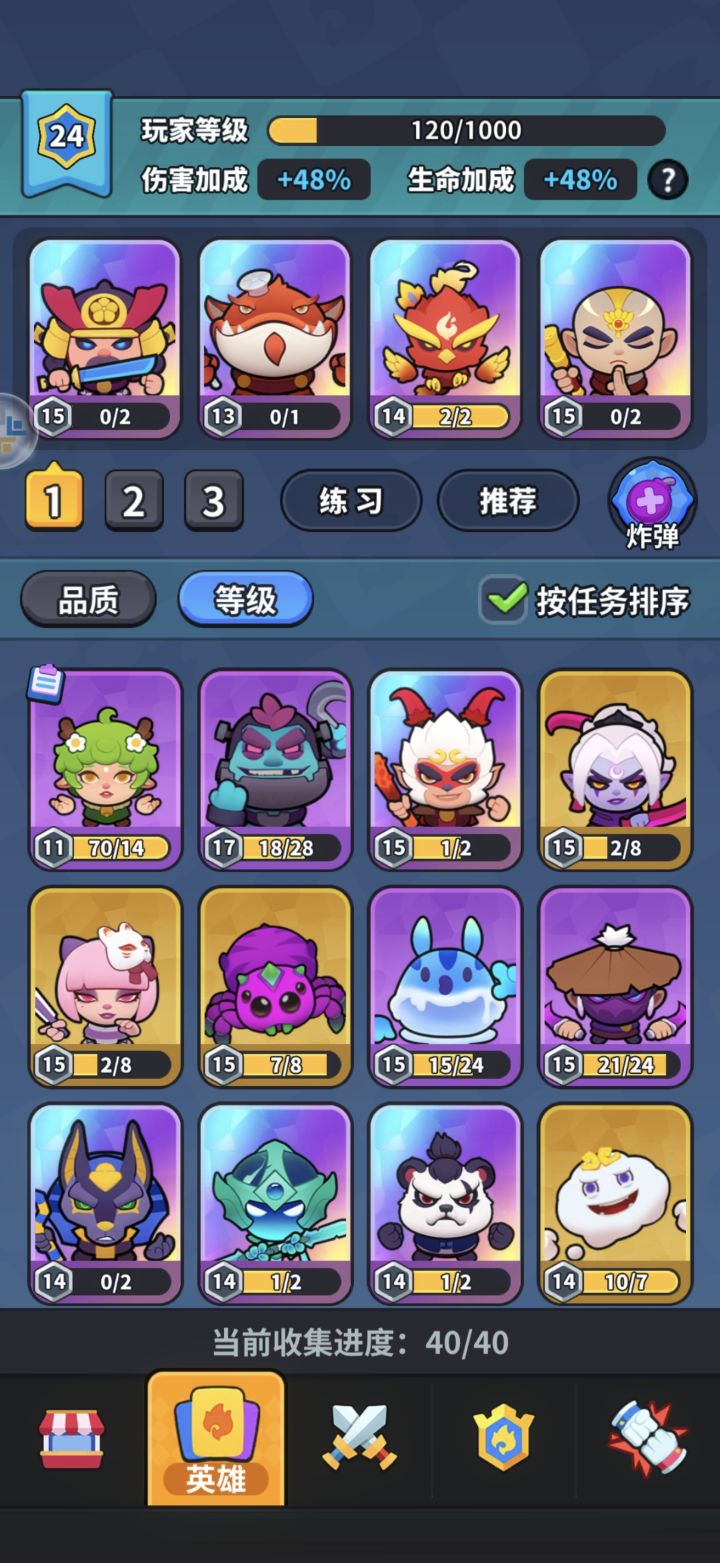Open the 练习 practice mode
Image resolution: width=720 pixels, height=1563 pixels.
pos(350,500)
